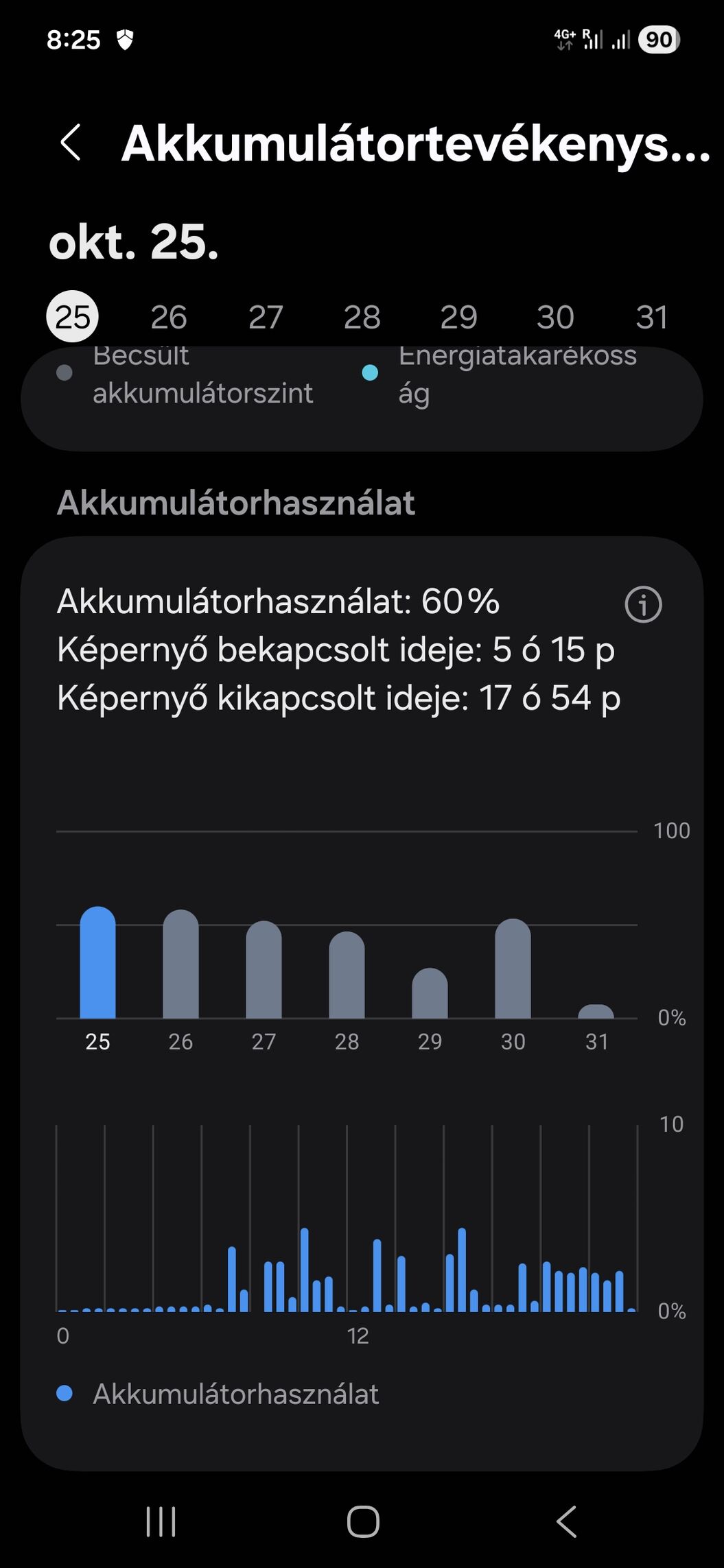The image size is (724, 1568).
Task: Select the chart bar for day 27
Action: click(264, 970)
